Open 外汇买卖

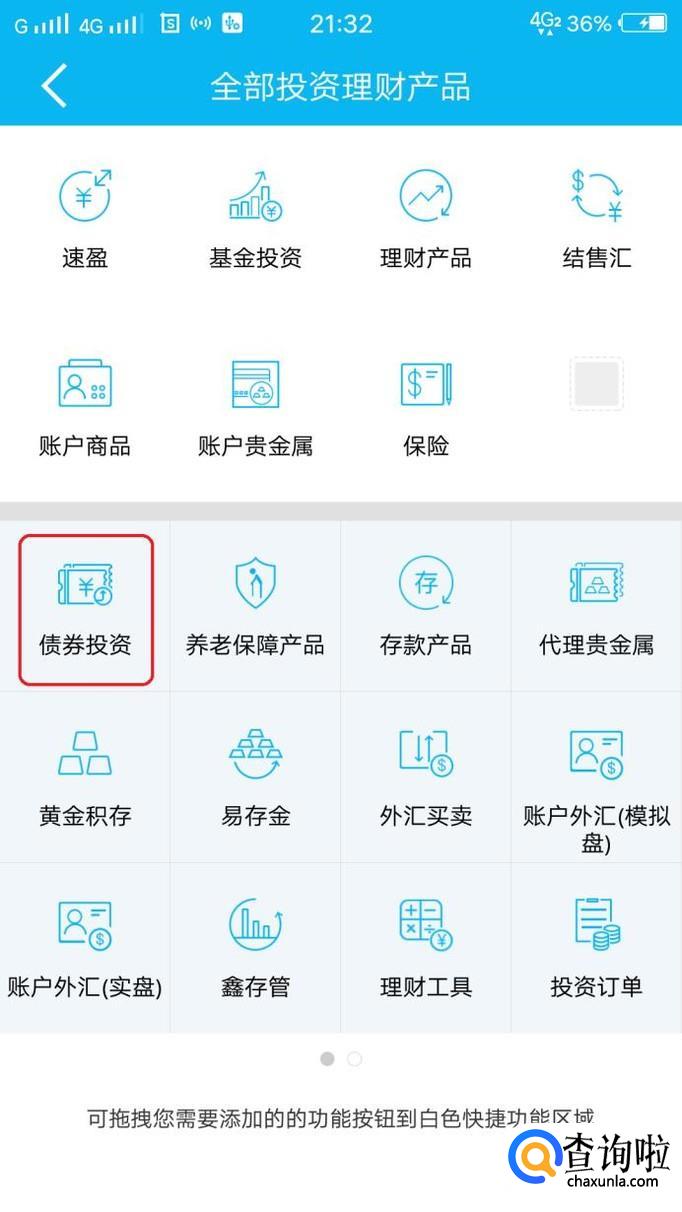[x=426, y=778]
